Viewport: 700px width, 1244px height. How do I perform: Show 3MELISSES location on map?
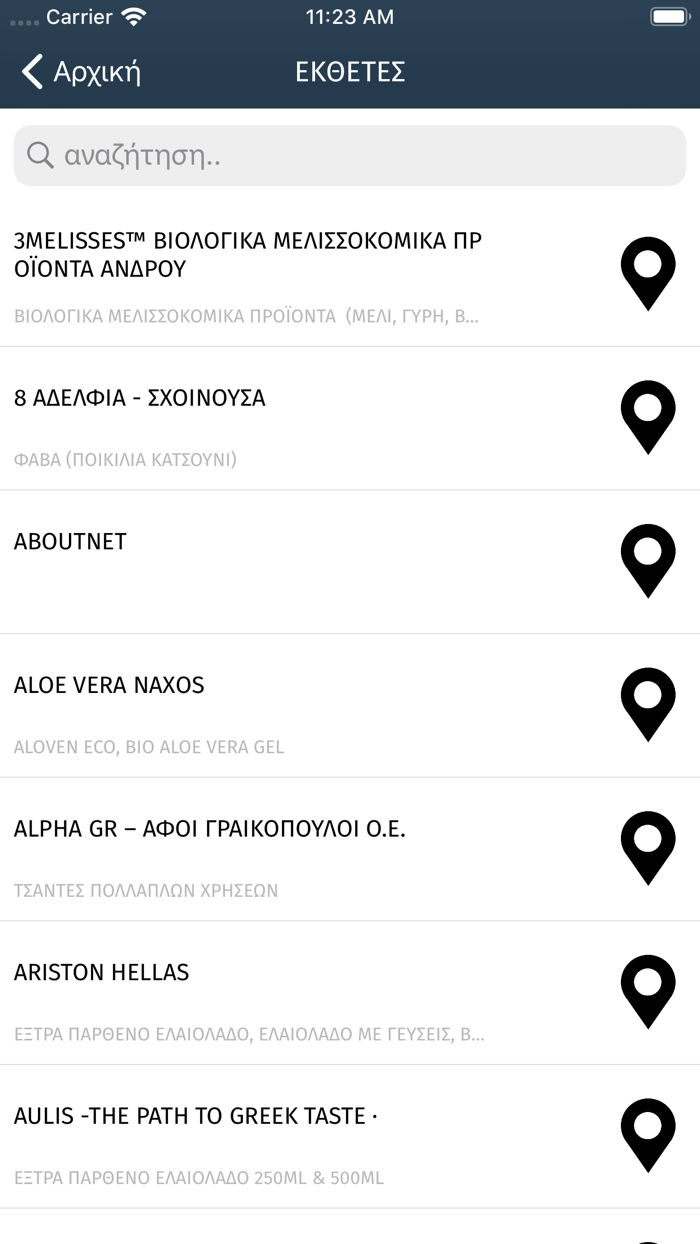(x=648, y=273)
